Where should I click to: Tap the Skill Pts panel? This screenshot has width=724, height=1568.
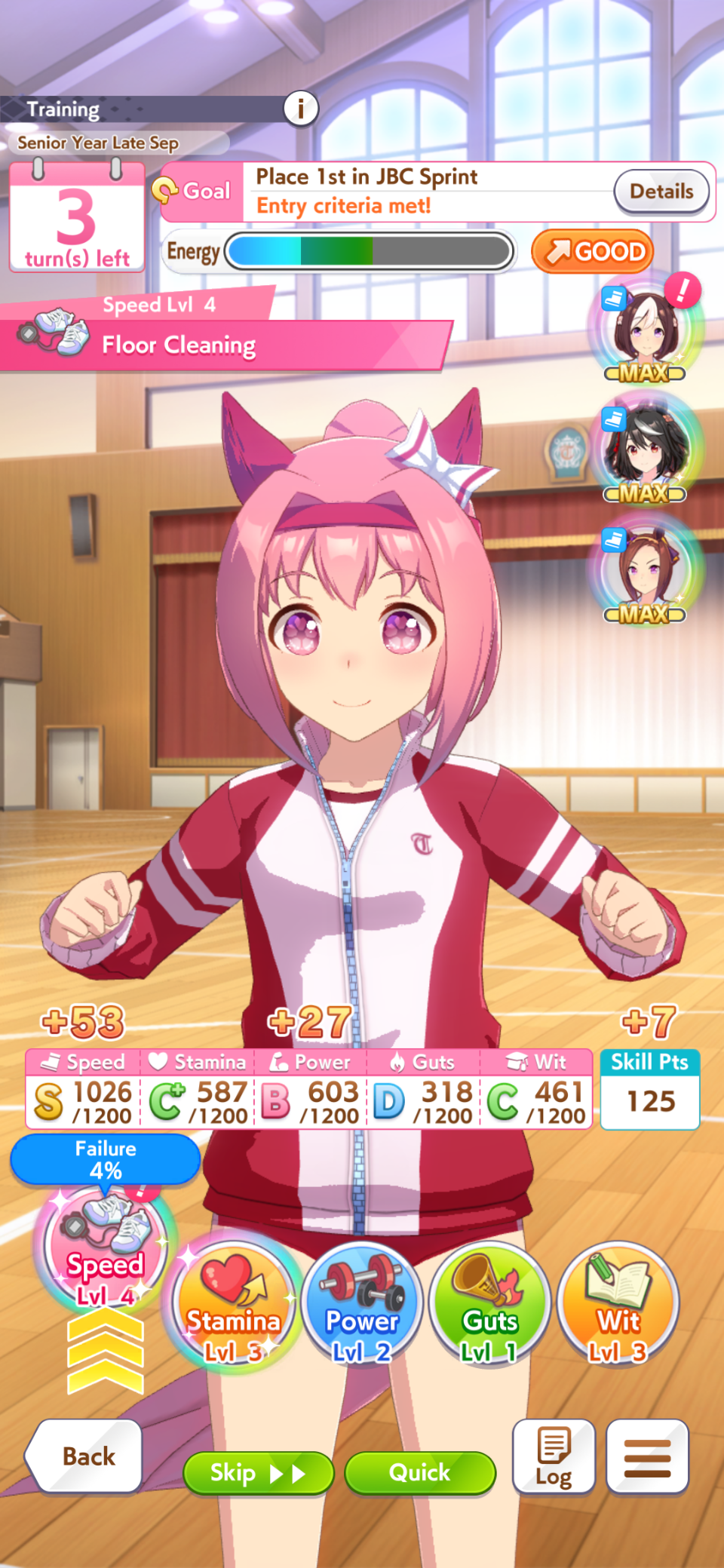[650, 1089]
